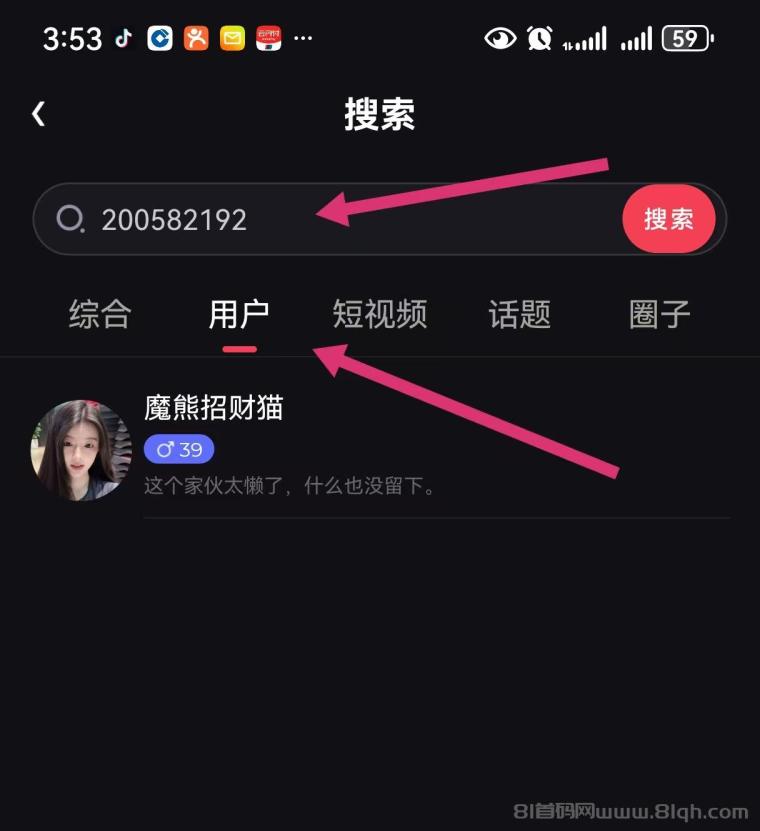Tap the user's avatar photo
The image size is (760, 831).
81,449
